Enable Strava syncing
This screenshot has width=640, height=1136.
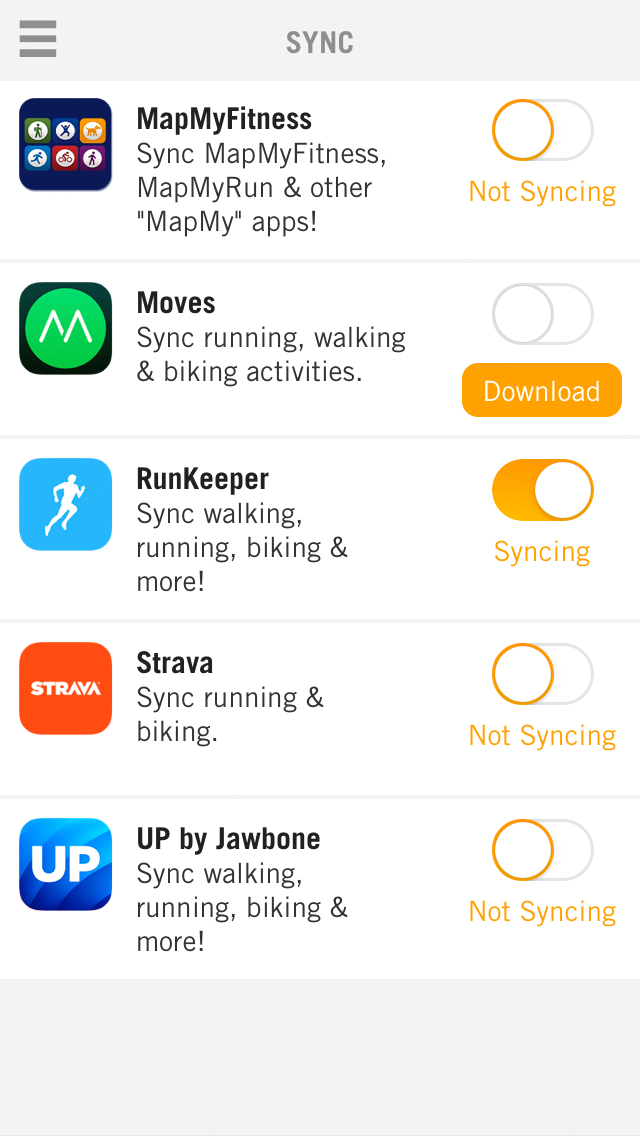tap(542, 674)
